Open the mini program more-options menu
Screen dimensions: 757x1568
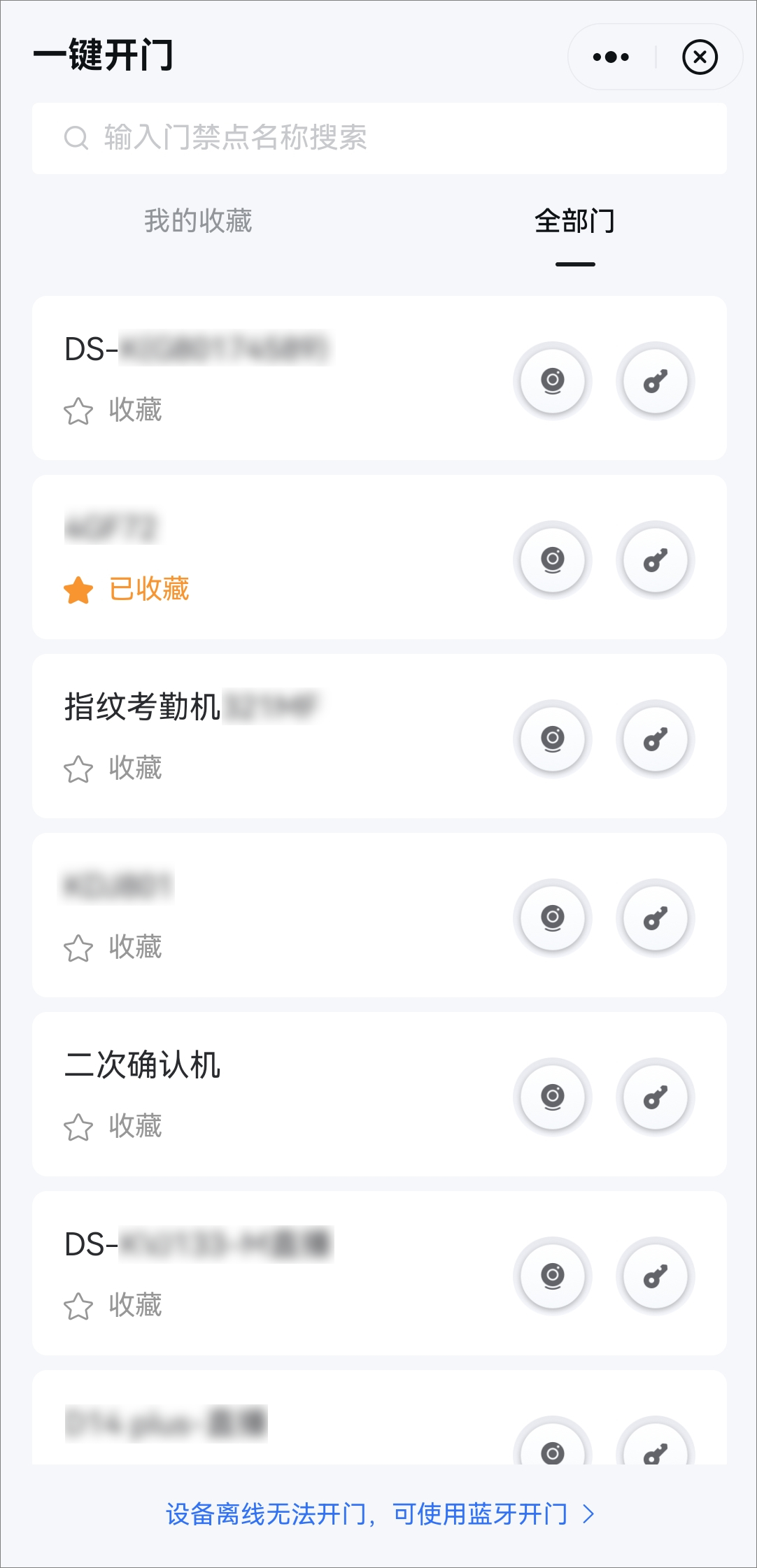tap(611, 57)
